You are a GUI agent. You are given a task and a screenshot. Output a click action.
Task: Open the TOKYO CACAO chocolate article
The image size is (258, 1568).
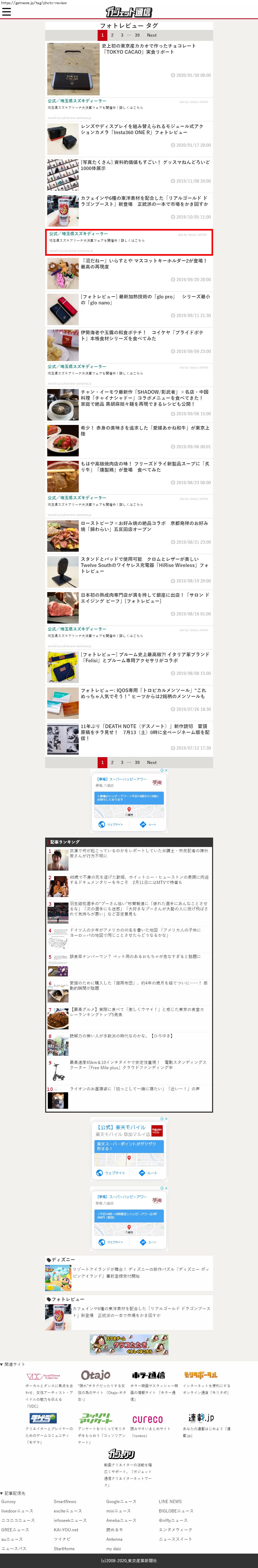point(148,49)
